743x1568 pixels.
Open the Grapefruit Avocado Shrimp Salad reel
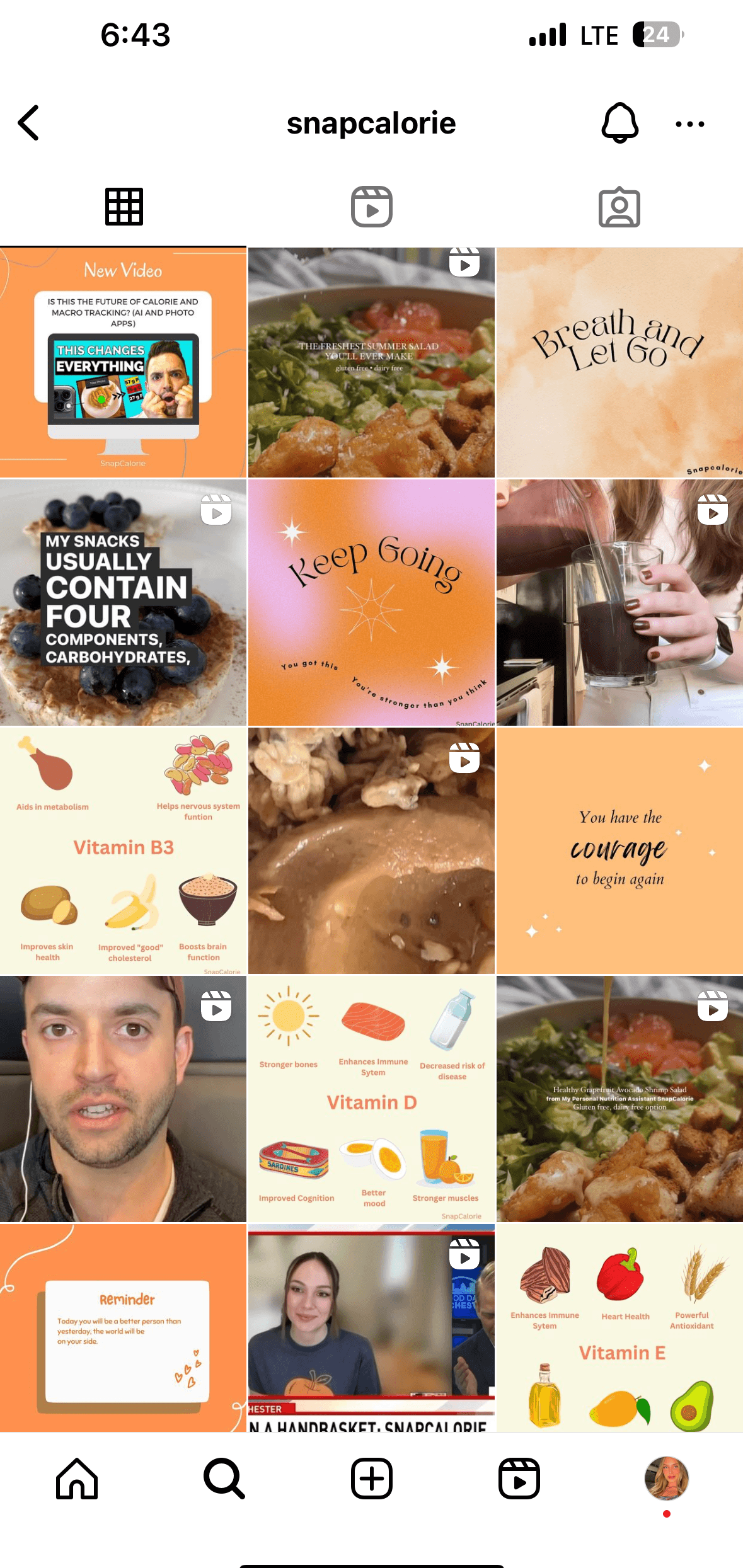(619, 1099)
